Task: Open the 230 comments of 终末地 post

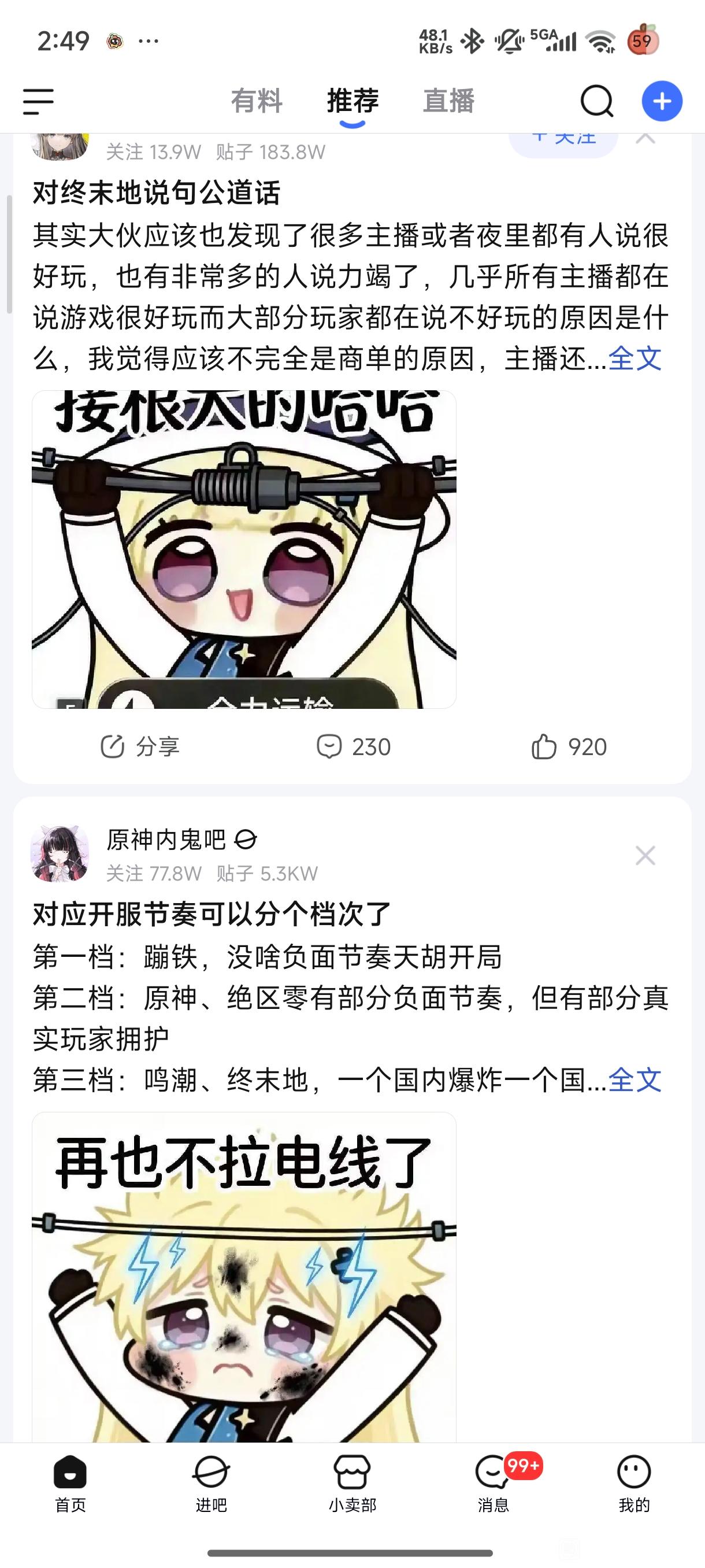Action: [x=354, y=746]
